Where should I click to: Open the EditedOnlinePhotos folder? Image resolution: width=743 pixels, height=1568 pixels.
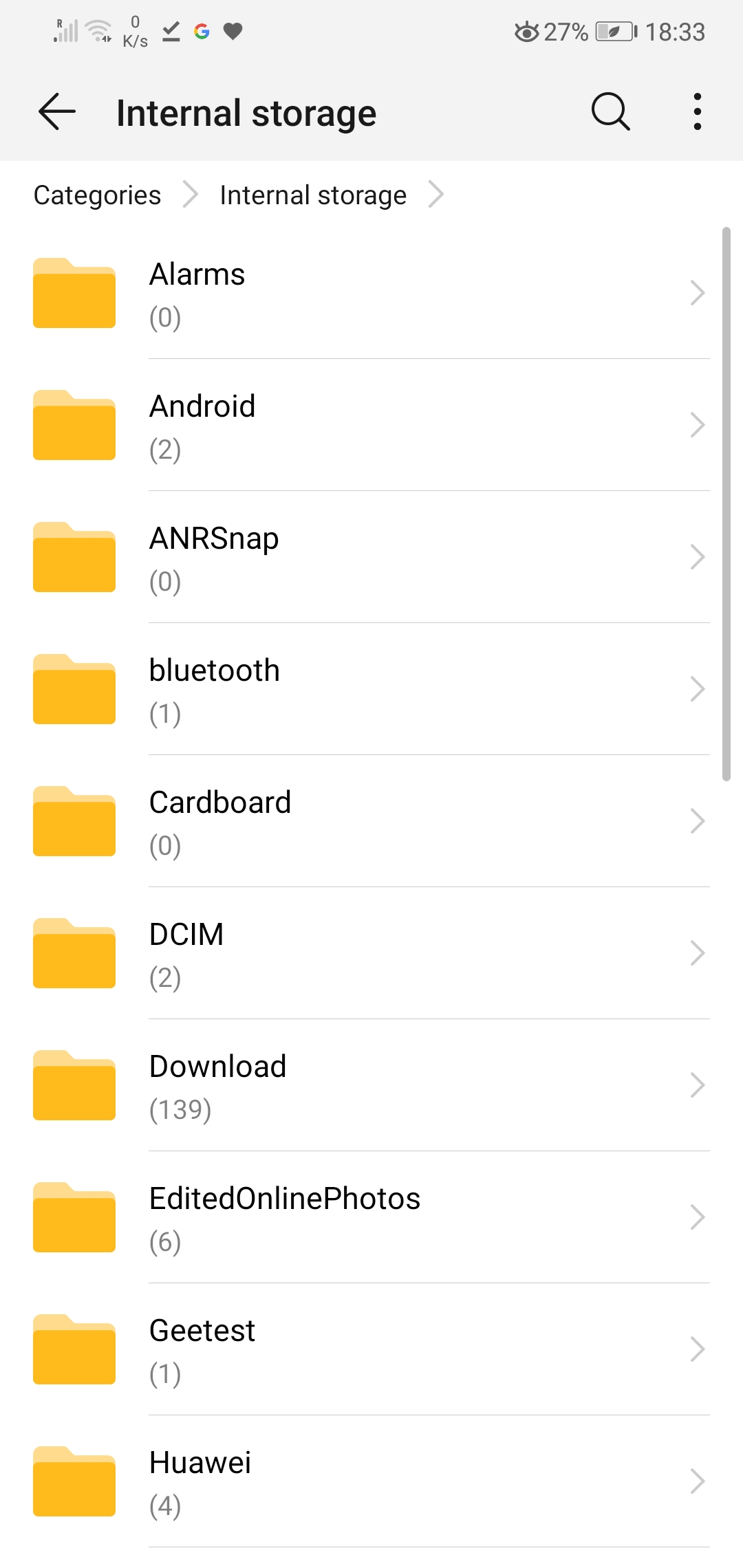[371, 1218]
